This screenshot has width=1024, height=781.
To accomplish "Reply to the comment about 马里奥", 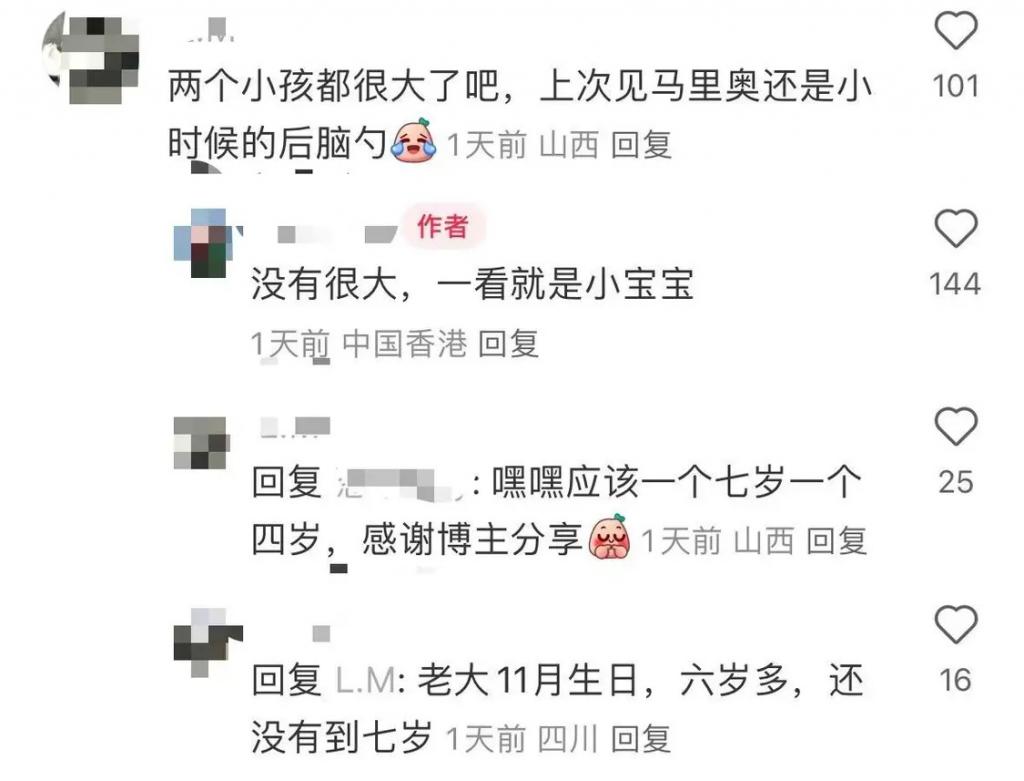I will pos(641,146).
